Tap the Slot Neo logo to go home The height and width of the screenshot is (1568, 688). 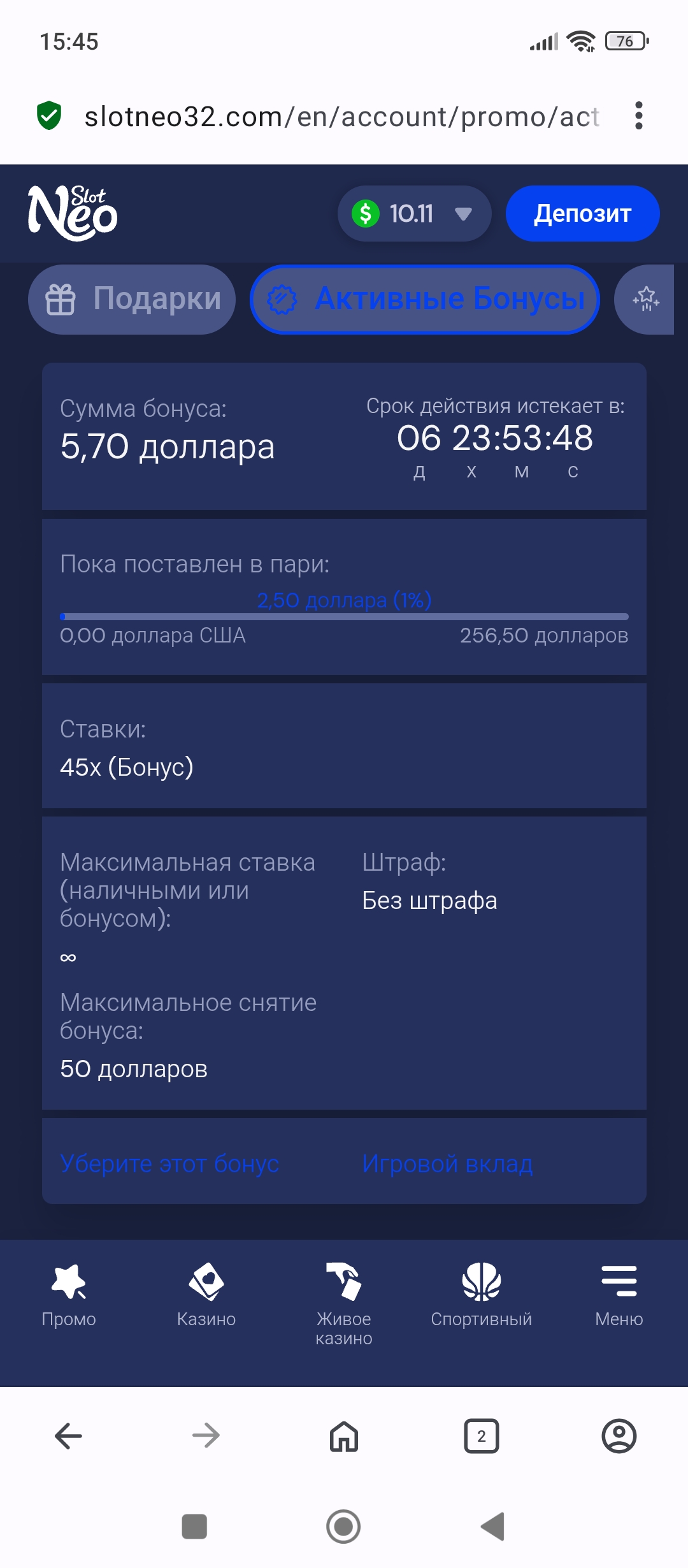[x=73, y=214]
